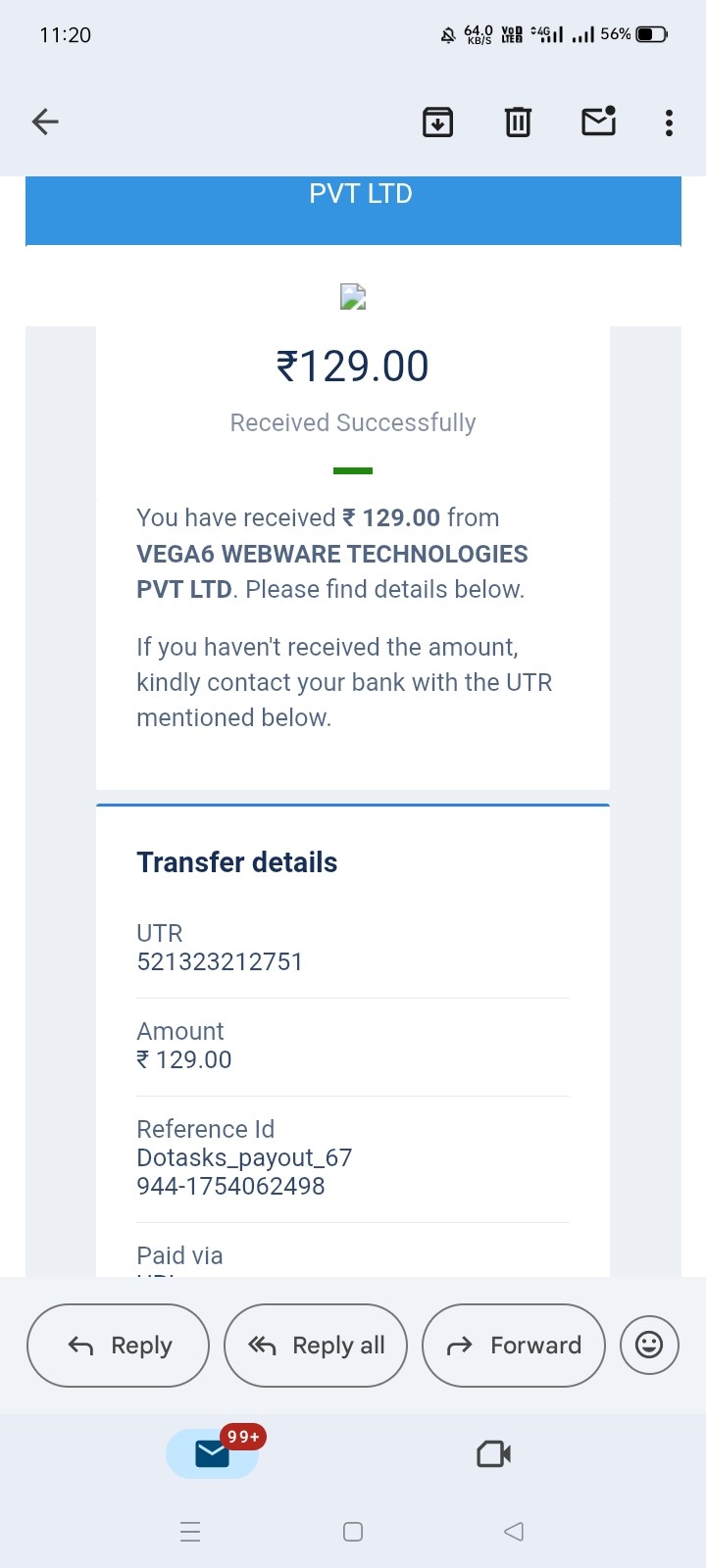The width and height of the screenshot is (706, 1568).
Task: Open the three-dot overflow menu
Action: point(669,122)
